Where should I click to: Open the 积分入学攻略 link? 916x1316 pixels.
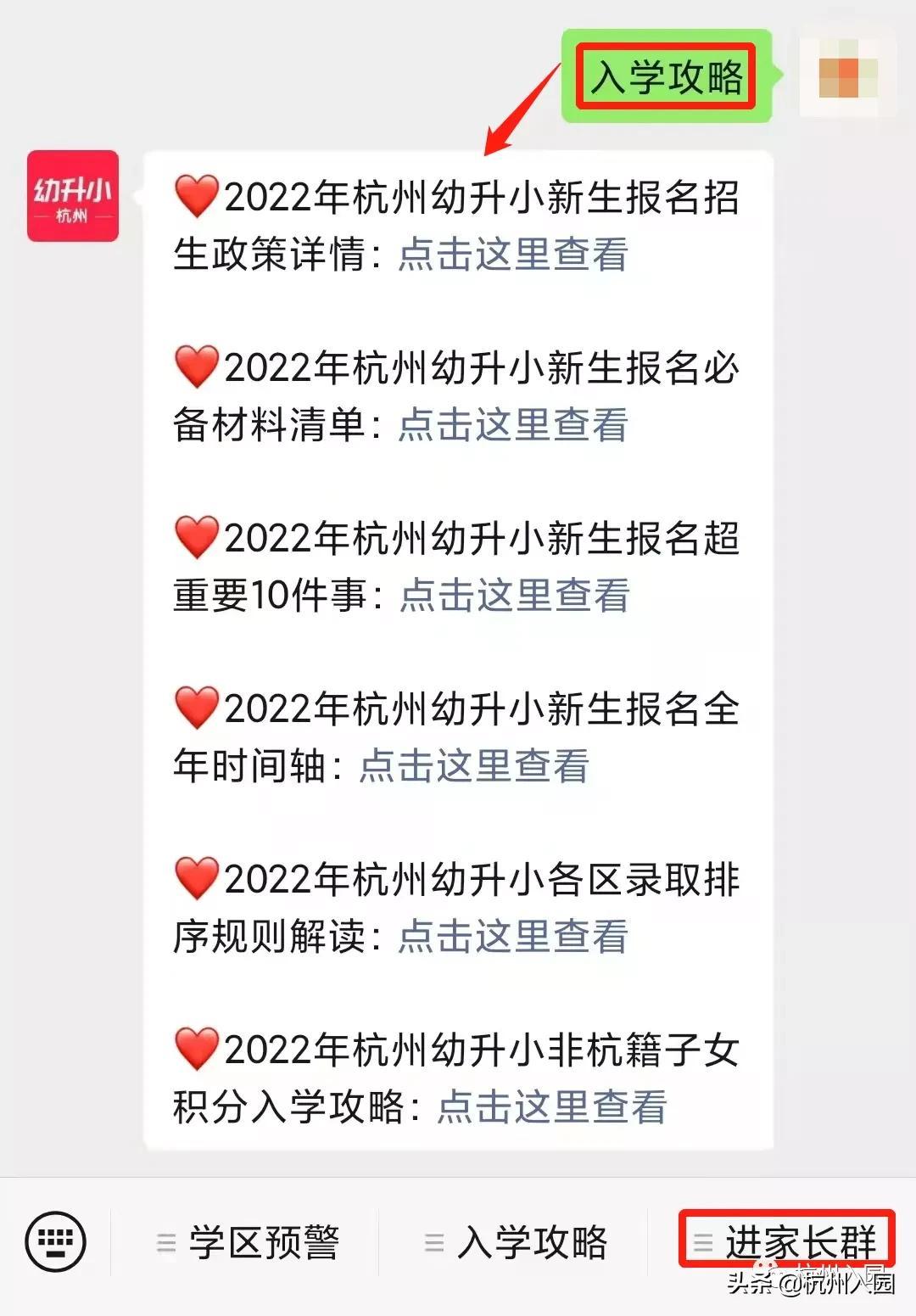click(552, 1107)
